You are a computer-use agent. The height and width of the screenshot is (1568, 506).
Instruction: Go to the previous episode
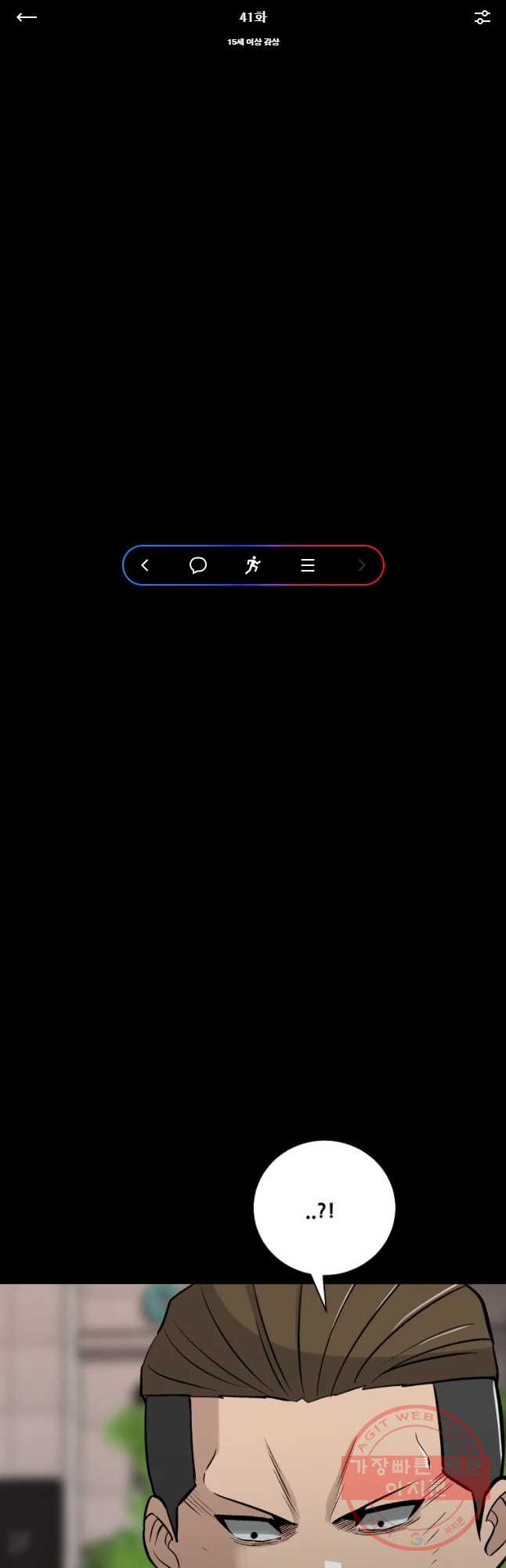(145, 565)
